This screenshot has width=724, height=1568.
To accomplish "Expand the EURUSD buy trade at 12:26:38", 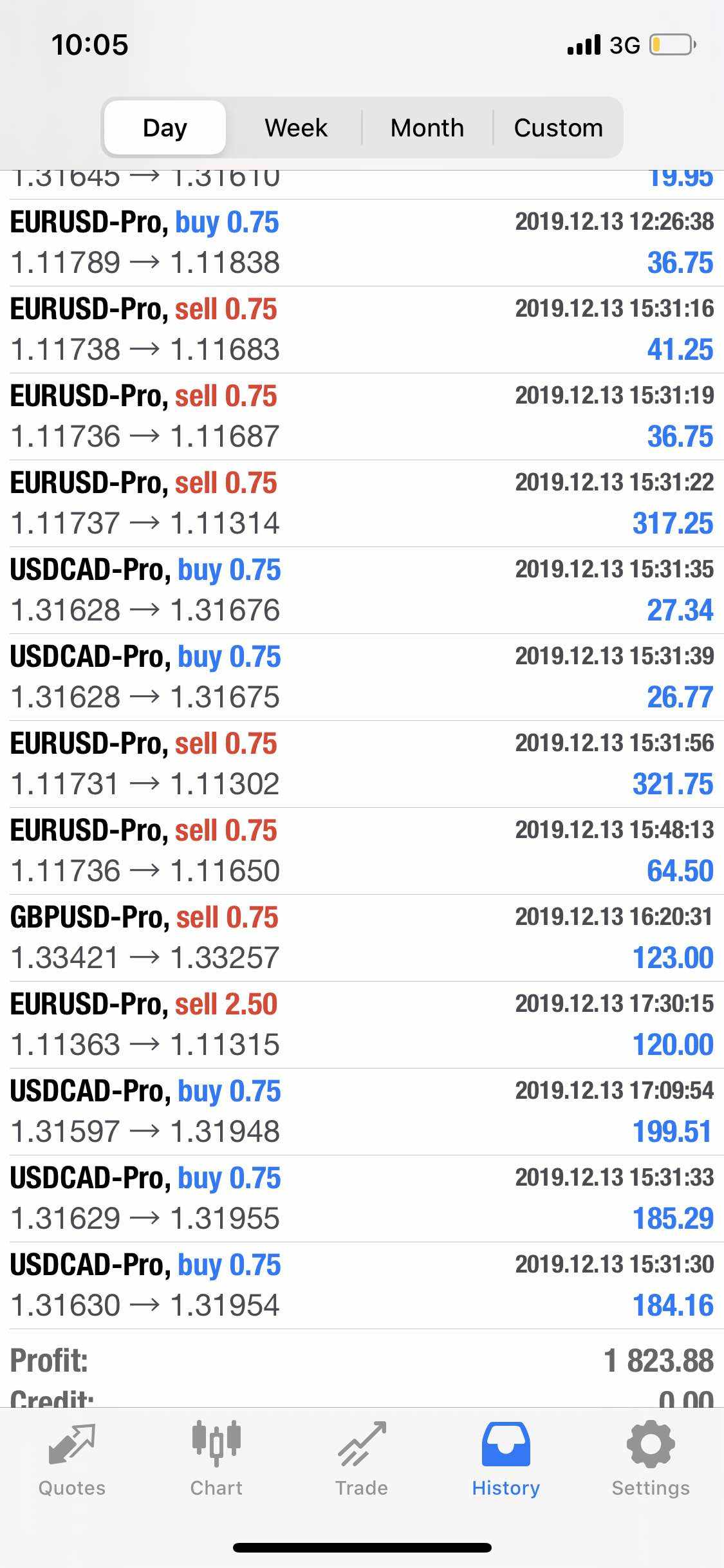I will [x=362, y=243].
